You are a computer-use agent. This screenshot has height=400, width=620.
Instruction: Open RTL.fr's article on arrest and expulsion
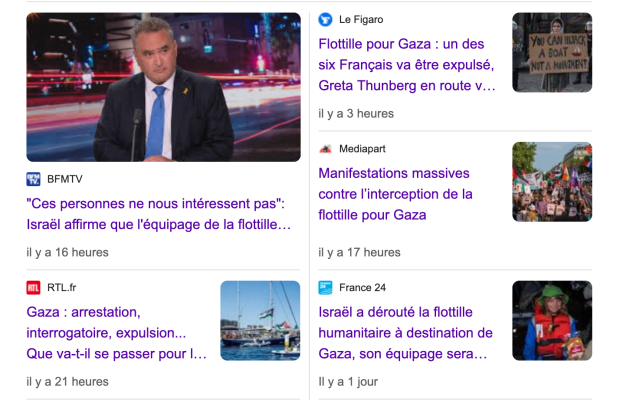click(117, 333)
